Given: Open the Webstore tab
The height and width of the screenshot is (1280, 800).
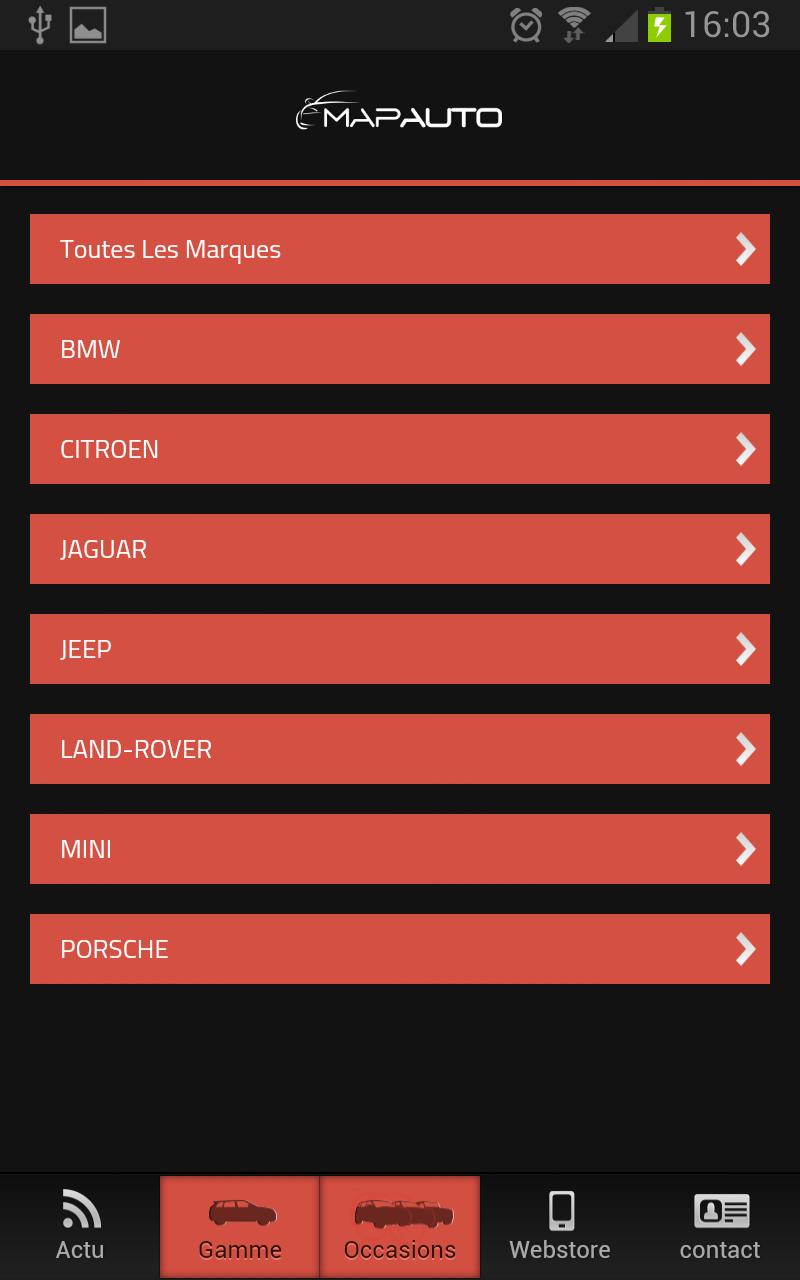Looking at the screenshot, I should [x=560, y=1226].
